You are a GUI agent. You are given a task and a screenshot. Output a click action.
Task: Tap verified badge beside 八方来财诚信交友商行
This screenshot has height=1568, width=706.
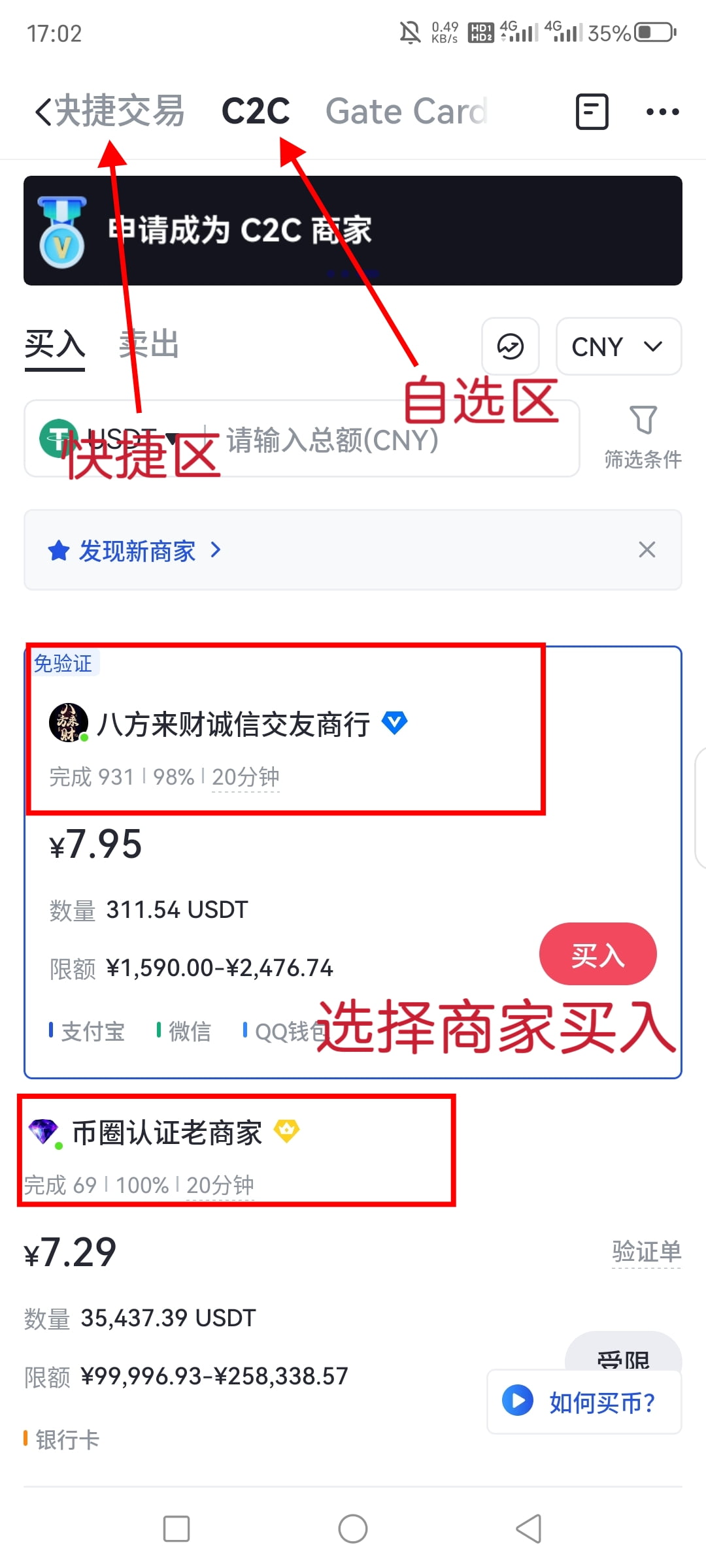tap(394, 723)
